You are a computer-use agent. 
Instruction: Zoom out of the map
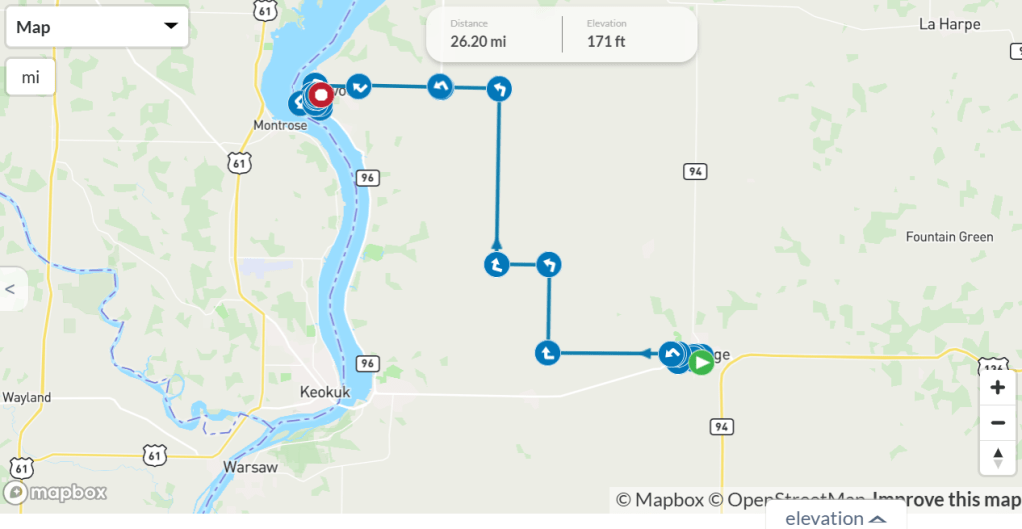pyautogui.click(x=997, y=423)
